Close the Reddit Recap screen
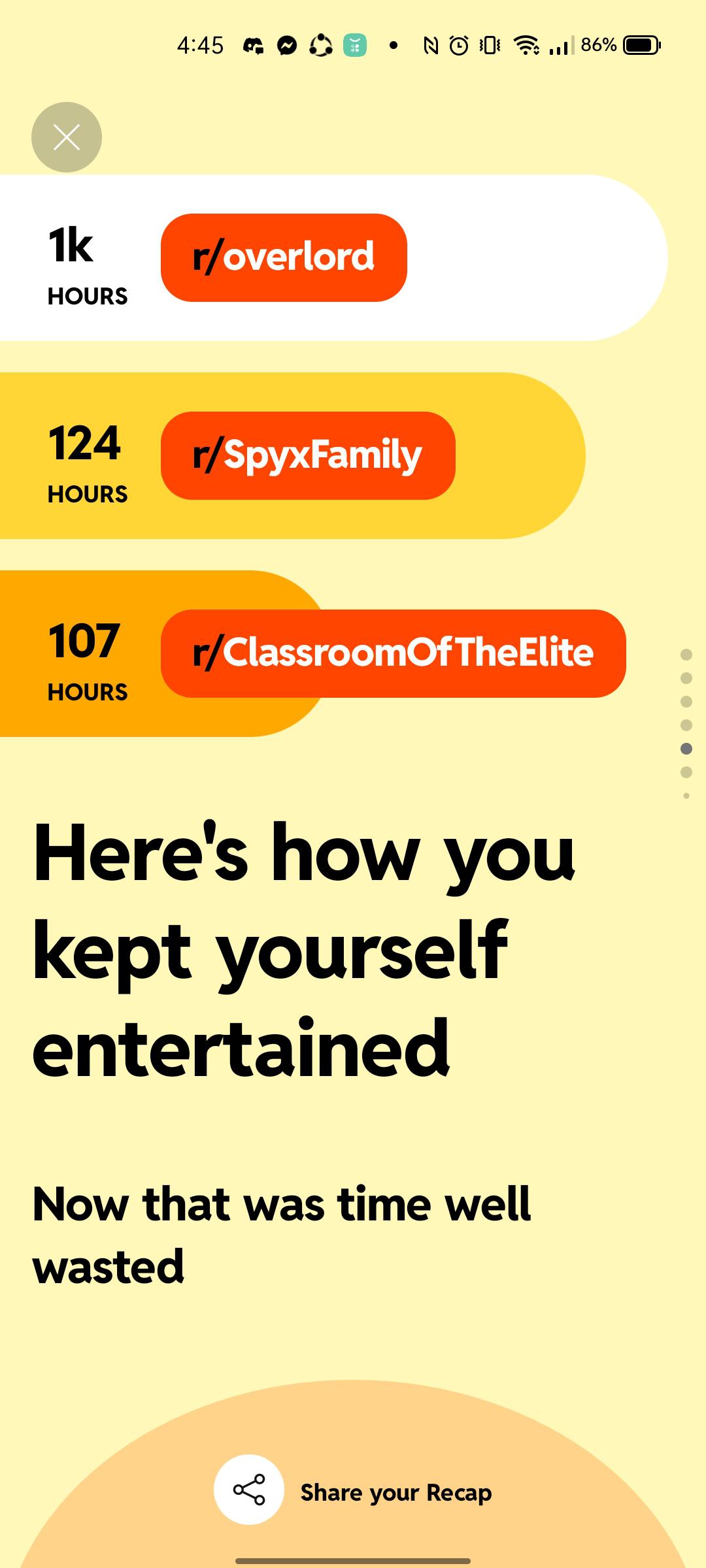This screenshot has width=706, height=1568. (x=67, y=137)
